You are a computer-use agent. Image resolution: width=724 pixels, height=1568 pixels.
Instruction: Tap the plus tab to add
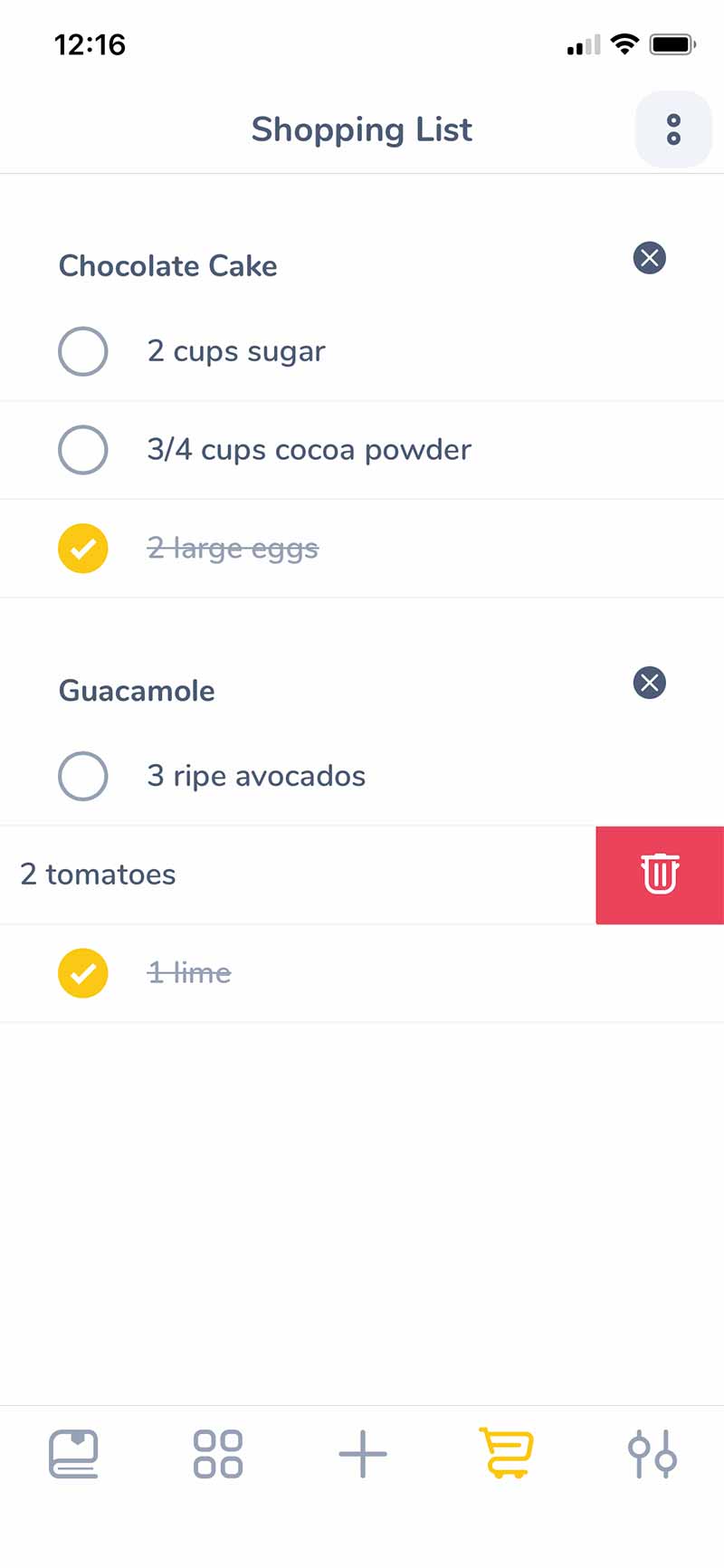[363, 1454]
